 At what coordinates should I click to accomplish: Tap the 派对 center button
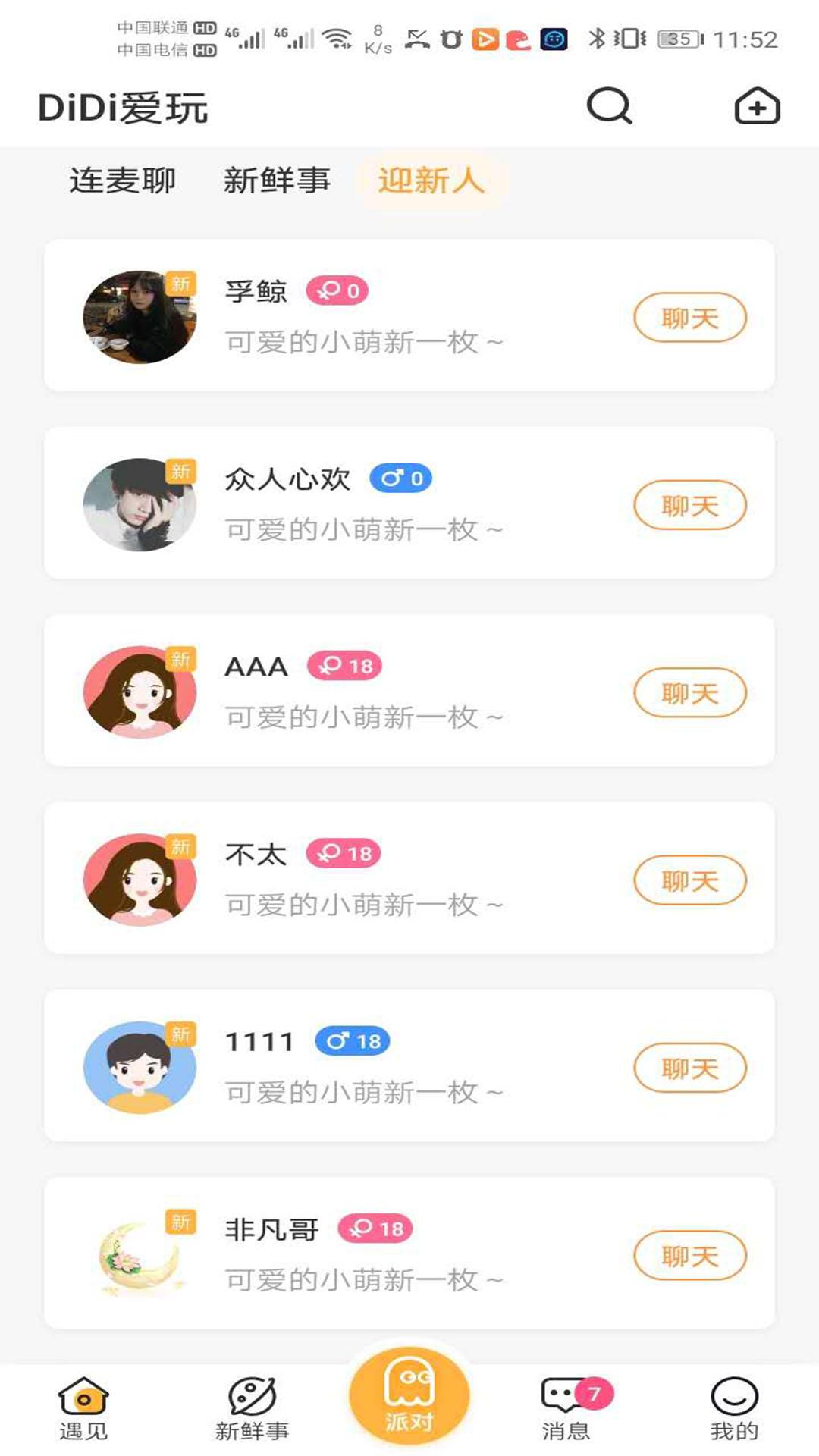point(409,1396)
